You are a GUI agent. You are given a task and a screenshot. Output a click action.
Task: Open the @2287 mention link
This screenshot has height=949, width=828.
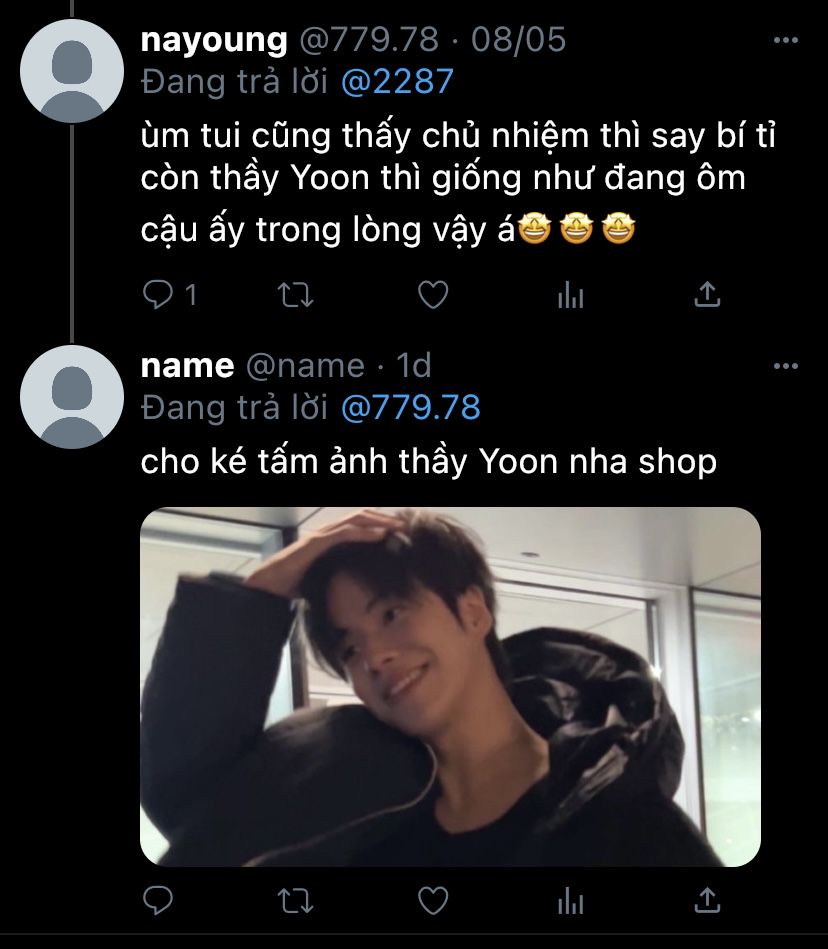(397, 82)
